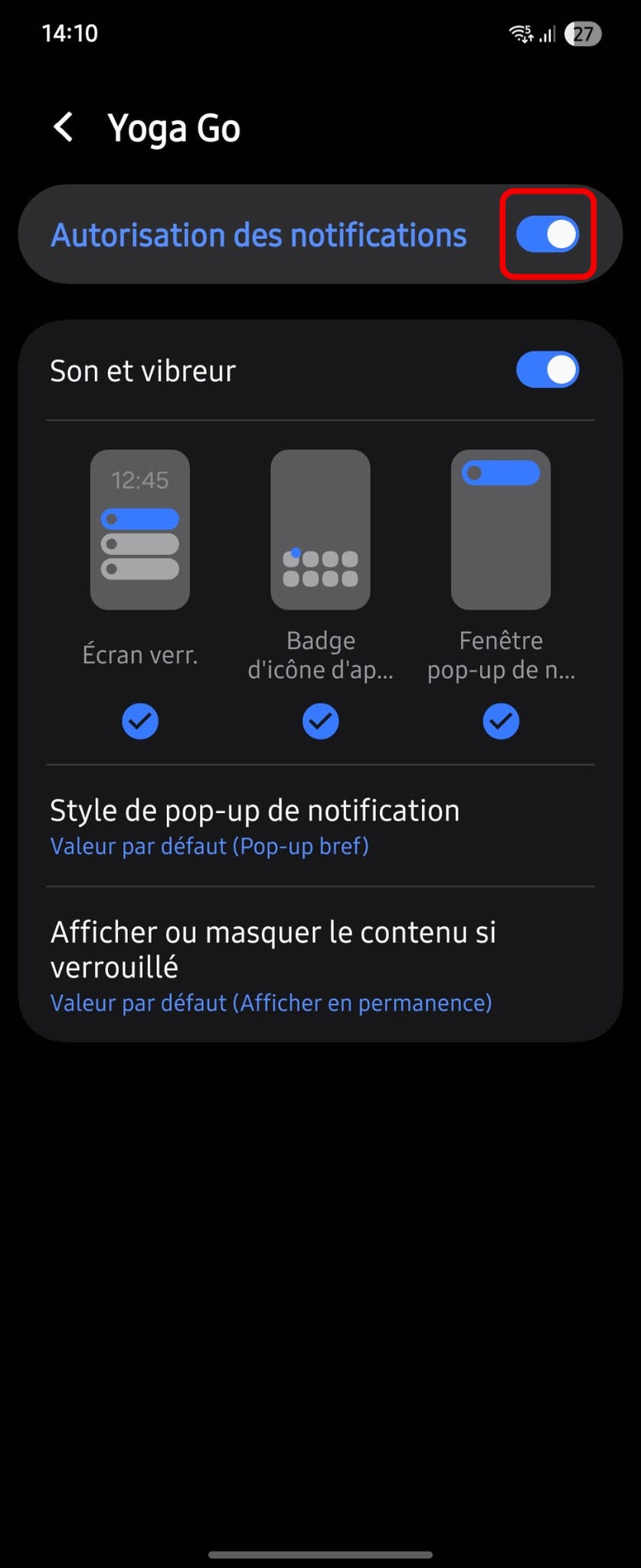Uncheck Badge d'icône d'application option
The height and width of the screenshot is (1568, 641).
[320, 721]
